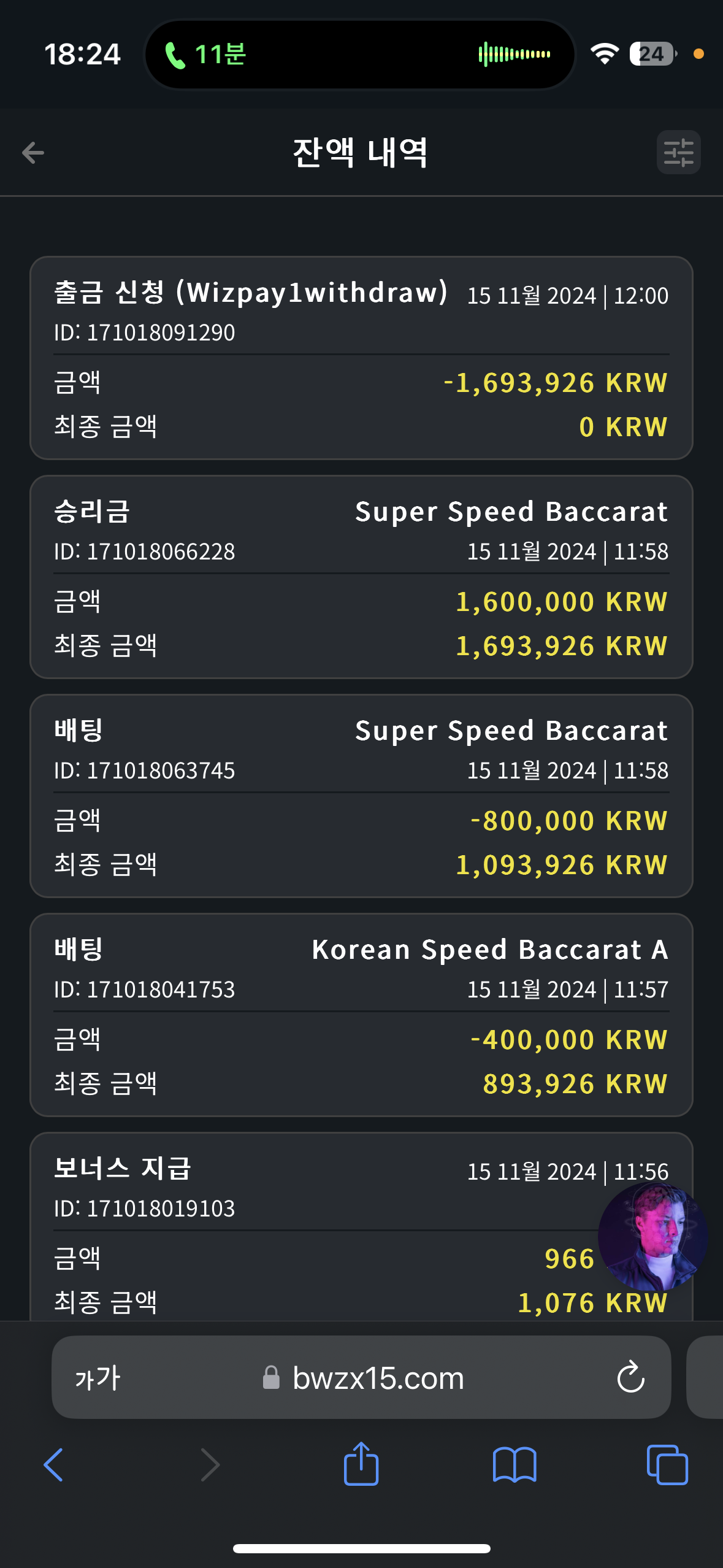Open the floating support avatar bubble
The image size is (723, 1568).
(x=652, y=1237)
